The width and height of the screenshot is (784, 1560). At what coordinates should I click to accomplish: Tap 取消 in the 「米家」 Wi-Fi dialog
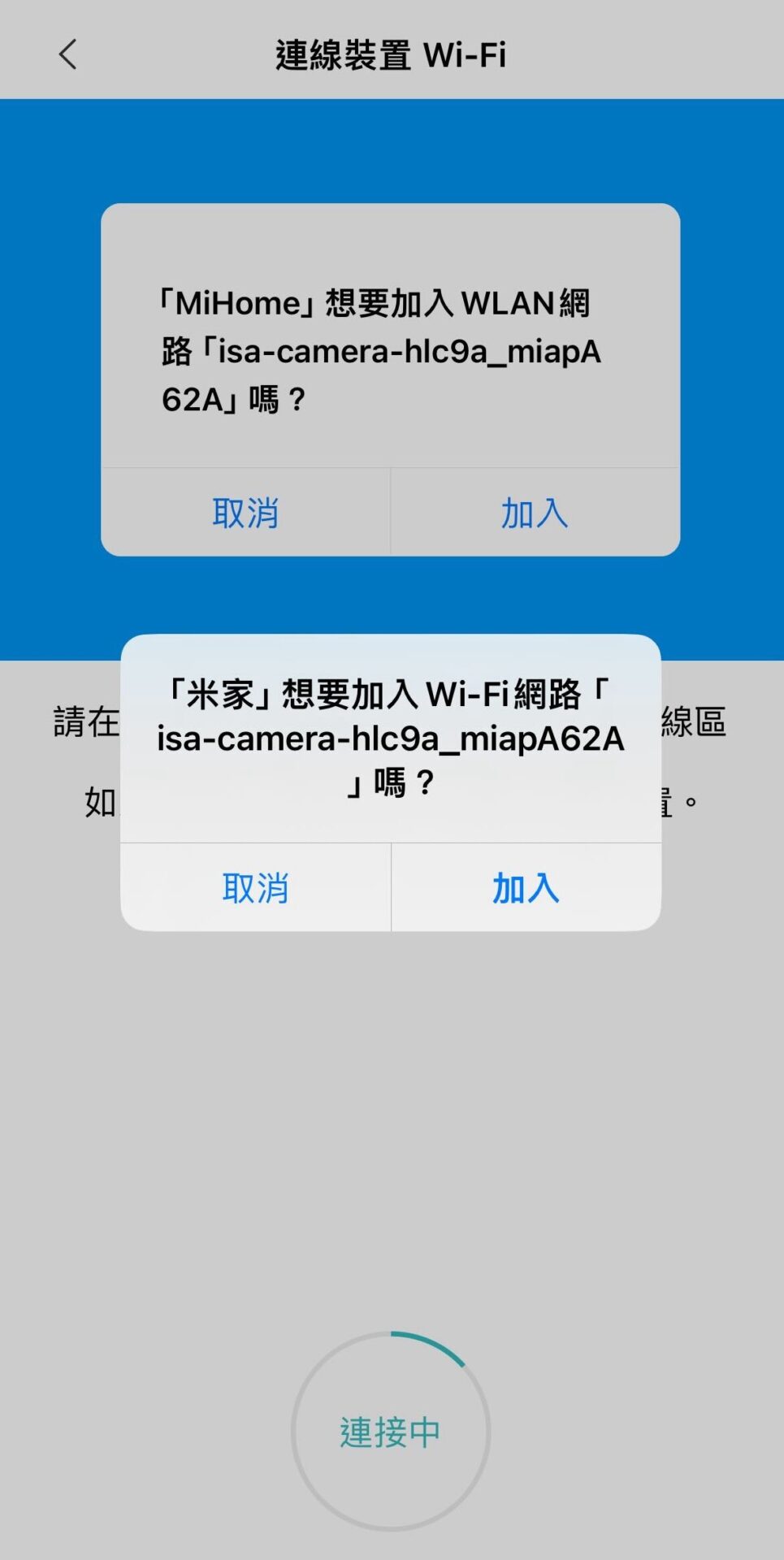(255, 887)
